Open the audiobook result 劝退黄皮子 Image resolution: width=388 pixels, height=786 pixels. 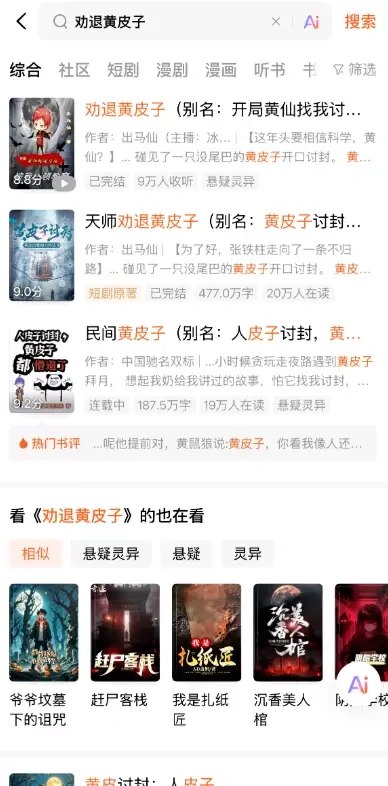coord(192,144)
